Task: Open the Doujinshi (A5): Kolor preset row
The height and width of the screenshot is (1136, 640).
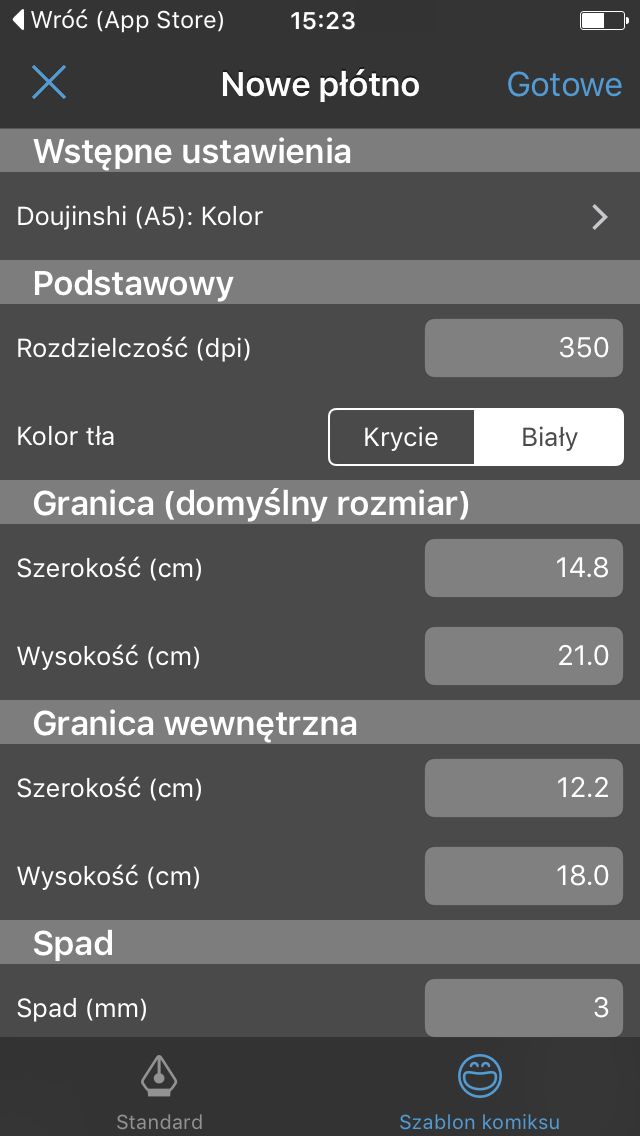Action: pos(320,216)
